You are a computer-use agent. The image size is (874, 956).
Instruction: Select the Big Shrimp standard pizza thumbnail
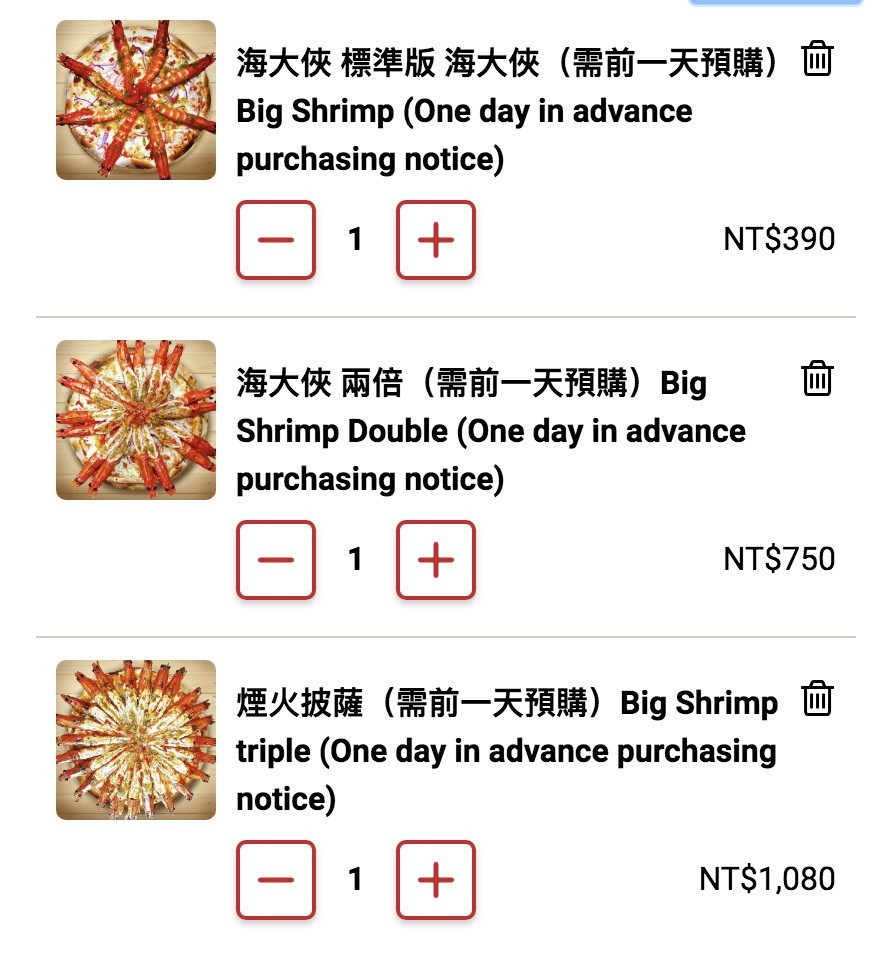click(135, 100)
